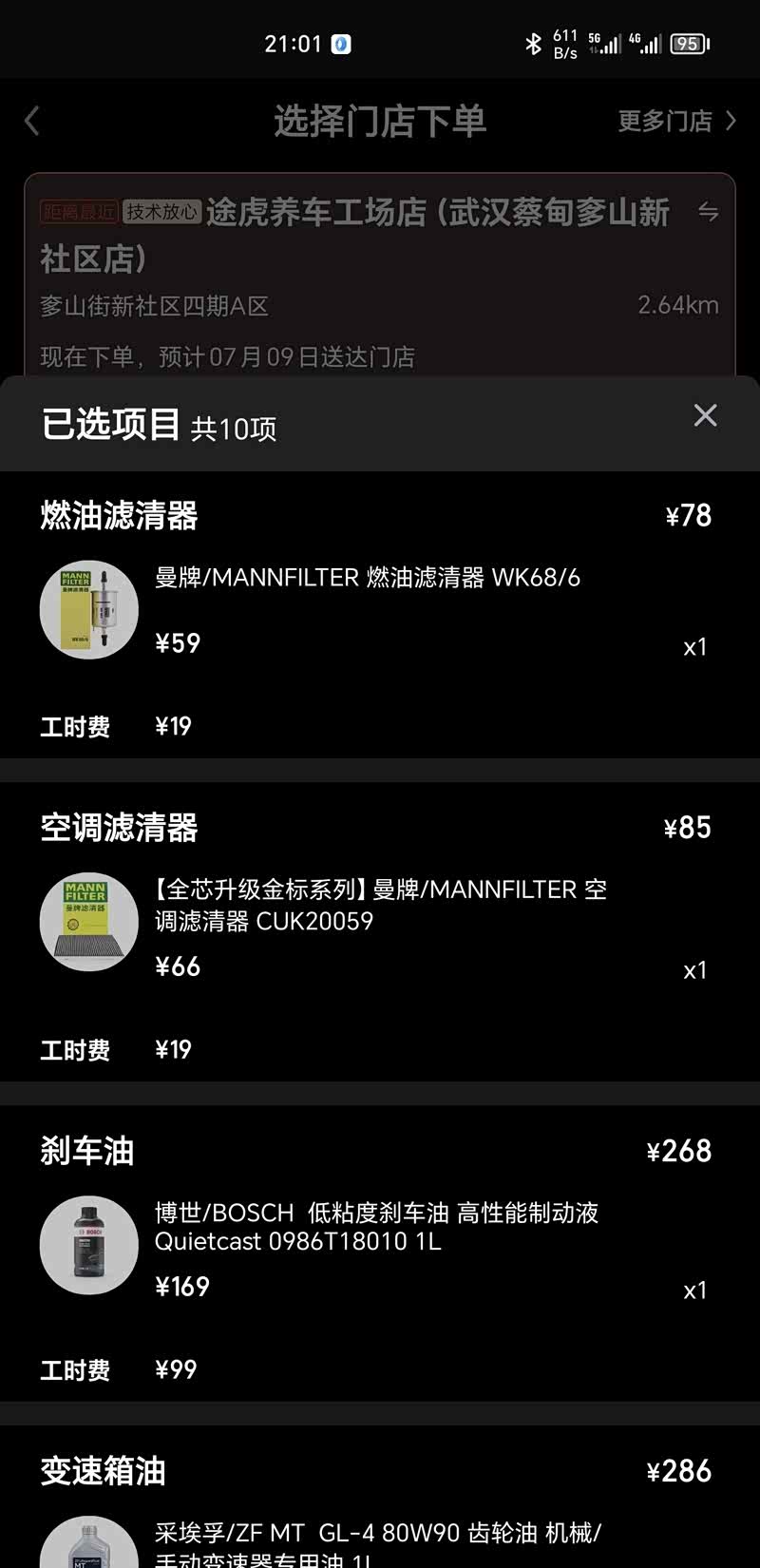Screen dimensions: 760x1568
Task: Open the BOSCH brake fluid 0986T18010 item
Action: click(x=377, y=1227)
